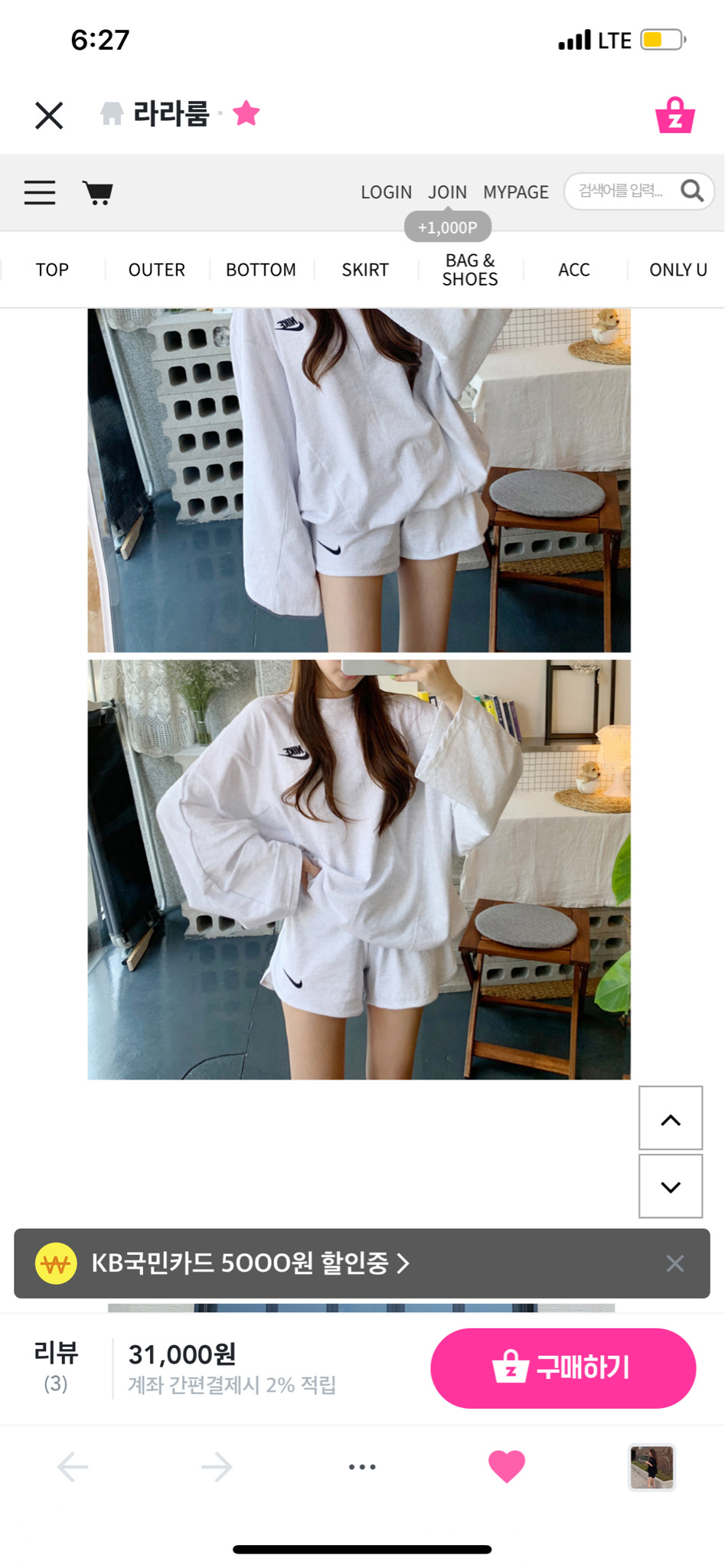Open the hamburger menu
The height and width of the screenshot is (1568, 725).
click(x=40, y=193)
